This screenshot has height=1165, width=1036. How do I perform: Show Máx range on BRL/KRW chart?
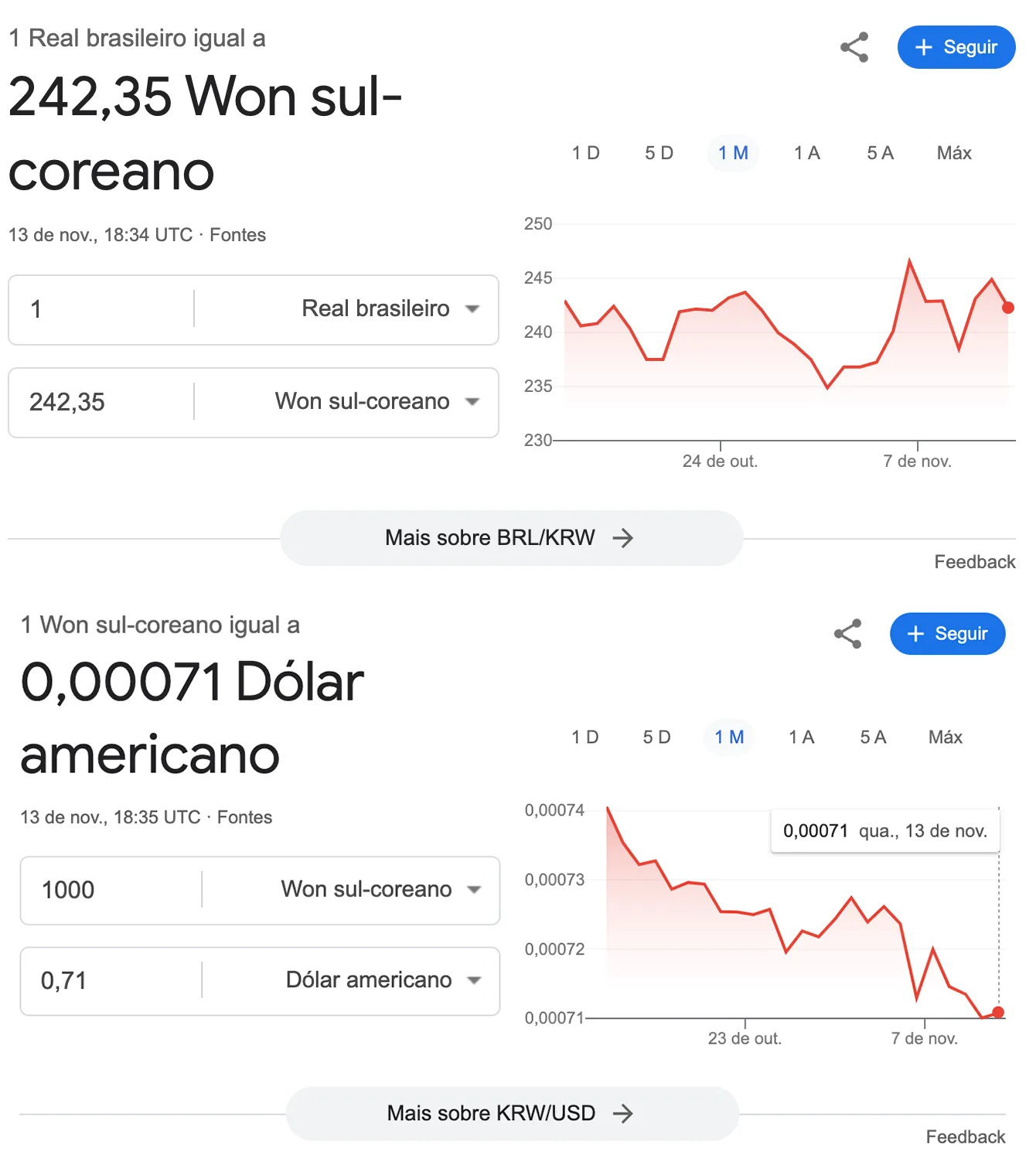click(954, 153)
